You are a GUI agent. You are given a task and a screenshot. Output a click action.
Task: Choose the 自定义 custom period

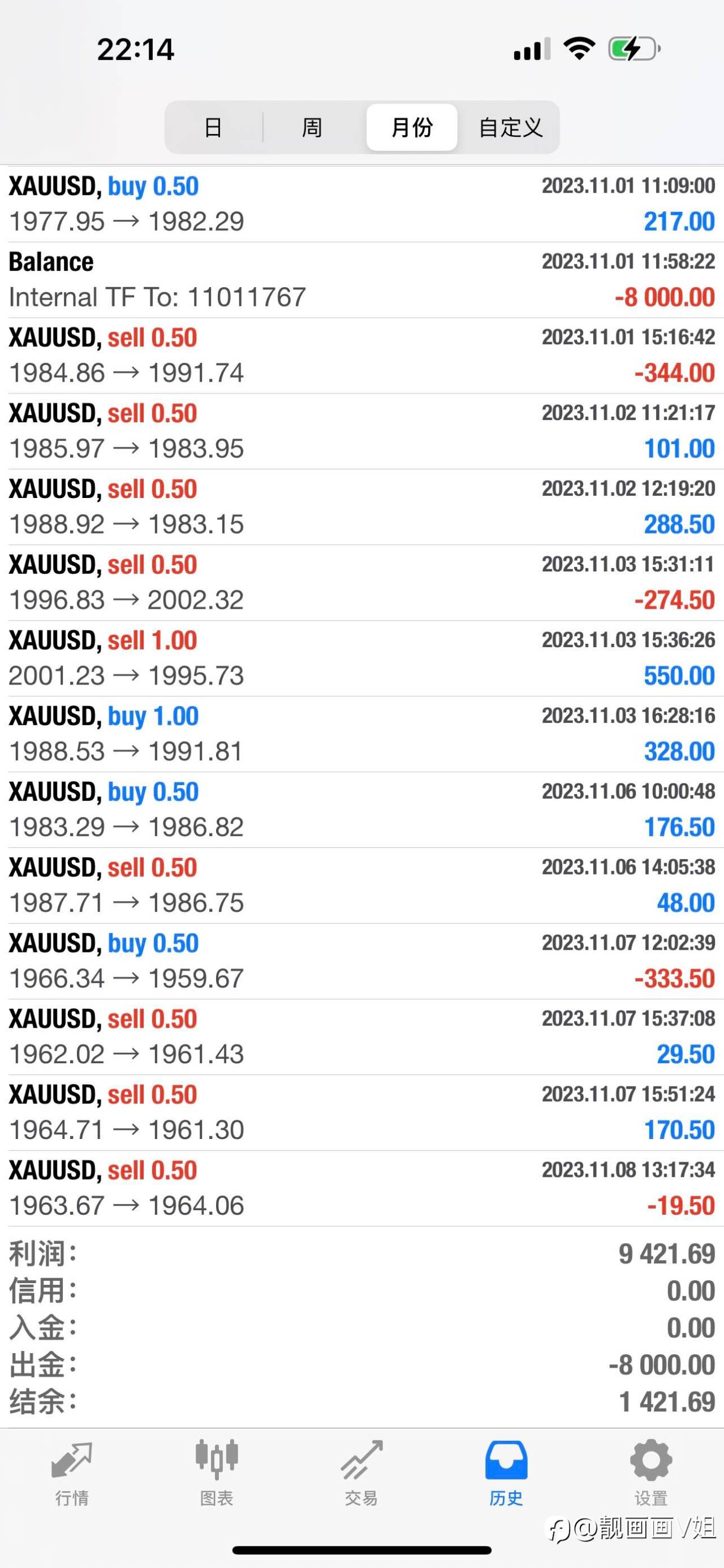tap(510, 127)
